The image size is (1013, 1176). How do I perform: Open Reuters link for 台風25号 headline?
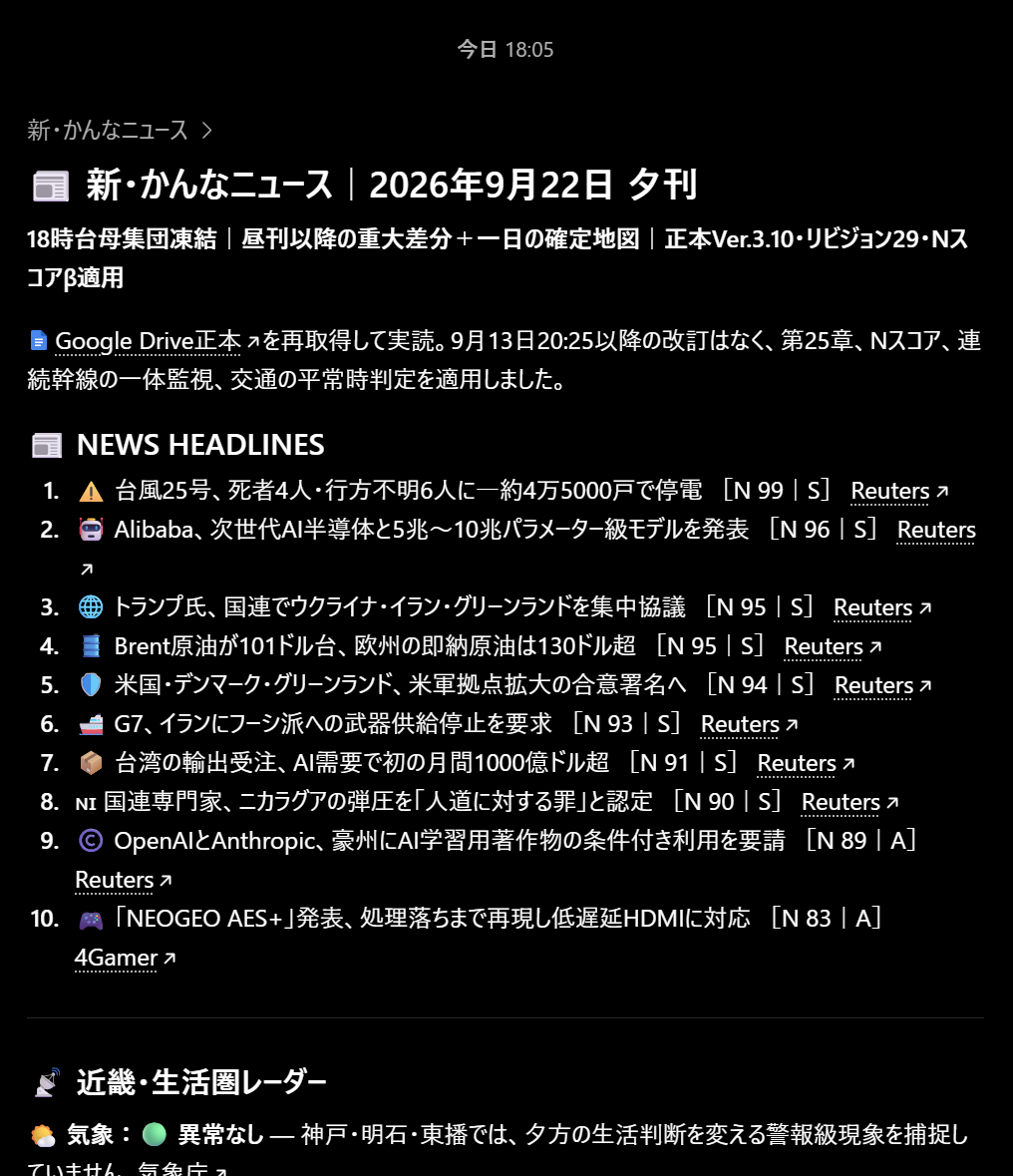[x=899, y=492]
